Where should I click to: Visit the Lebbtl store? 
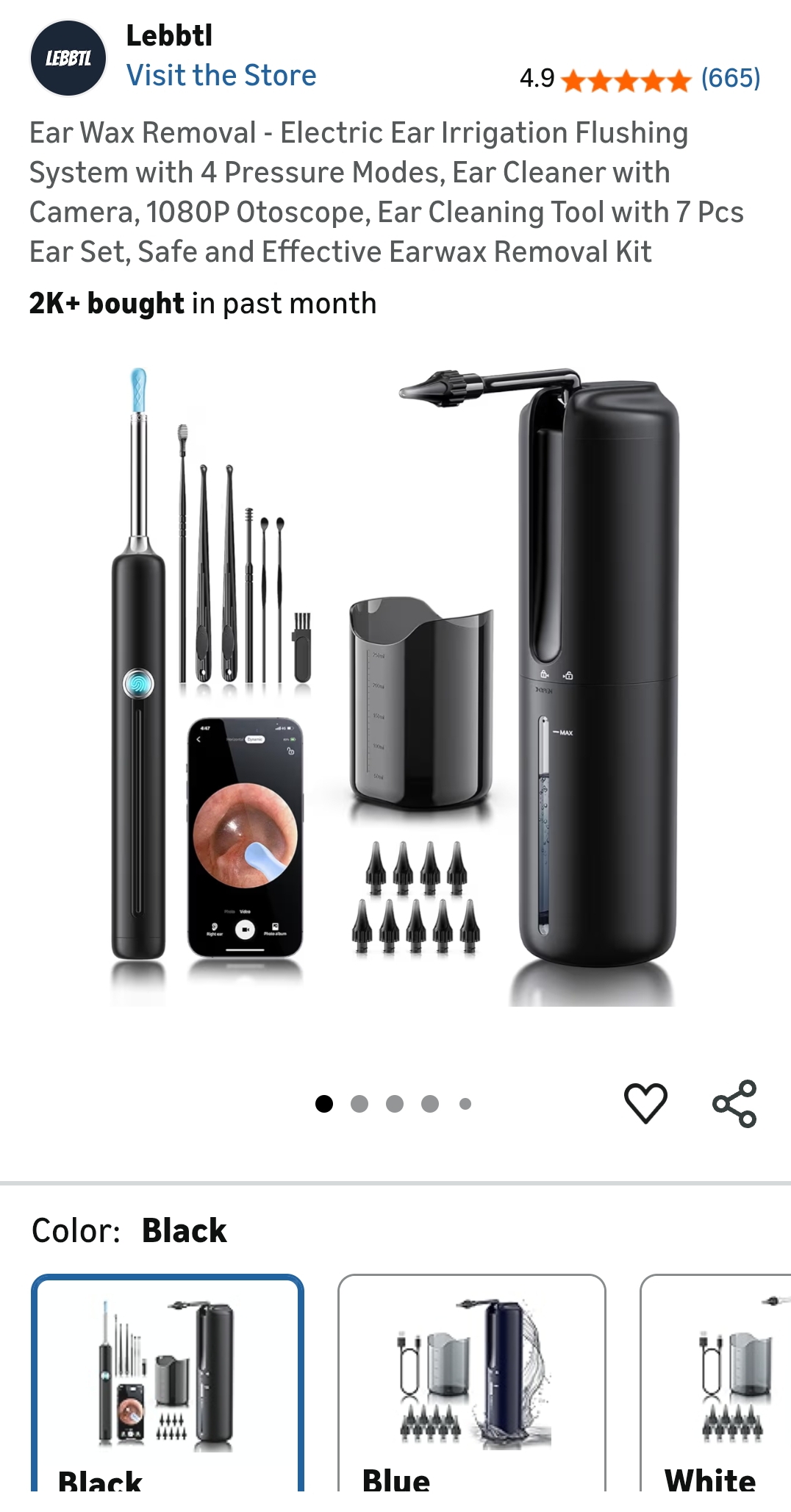(221, 76)
